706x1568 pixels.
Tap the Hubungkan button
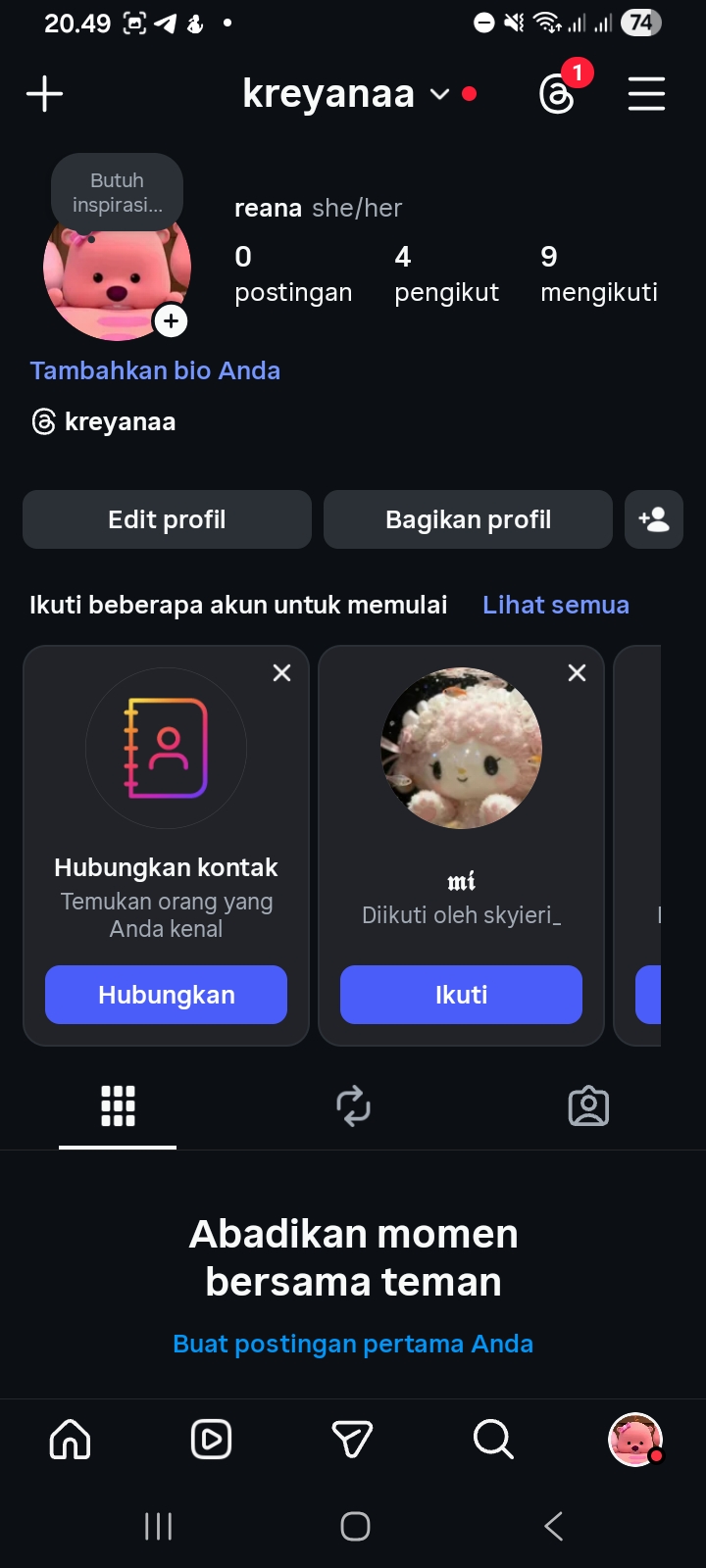(x=166, y=995)
